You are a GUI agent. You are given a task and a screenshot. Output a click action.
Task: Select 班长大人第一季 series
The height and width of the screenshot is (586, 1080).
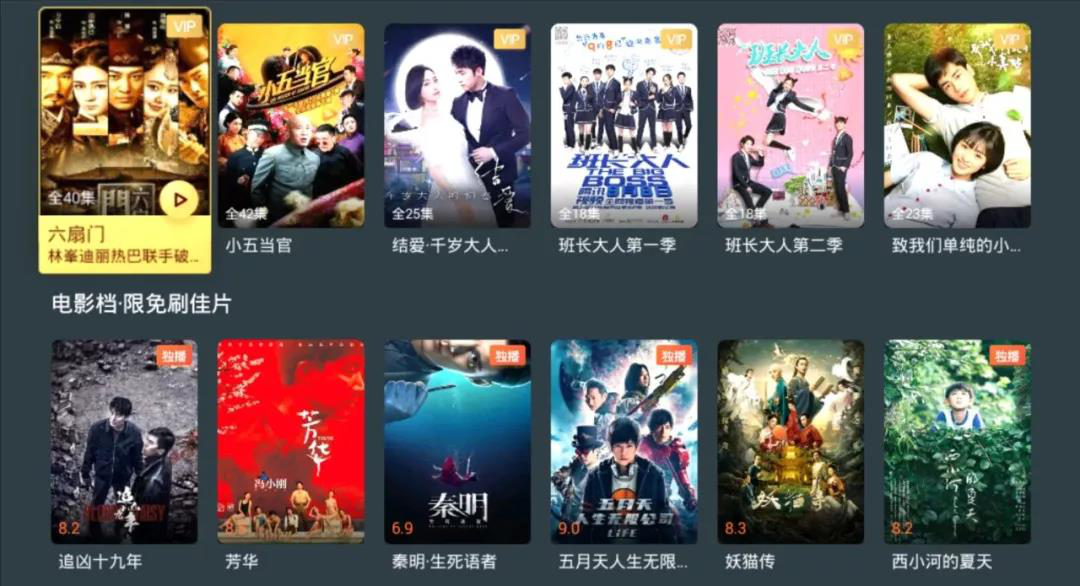[x=624, y=126]
